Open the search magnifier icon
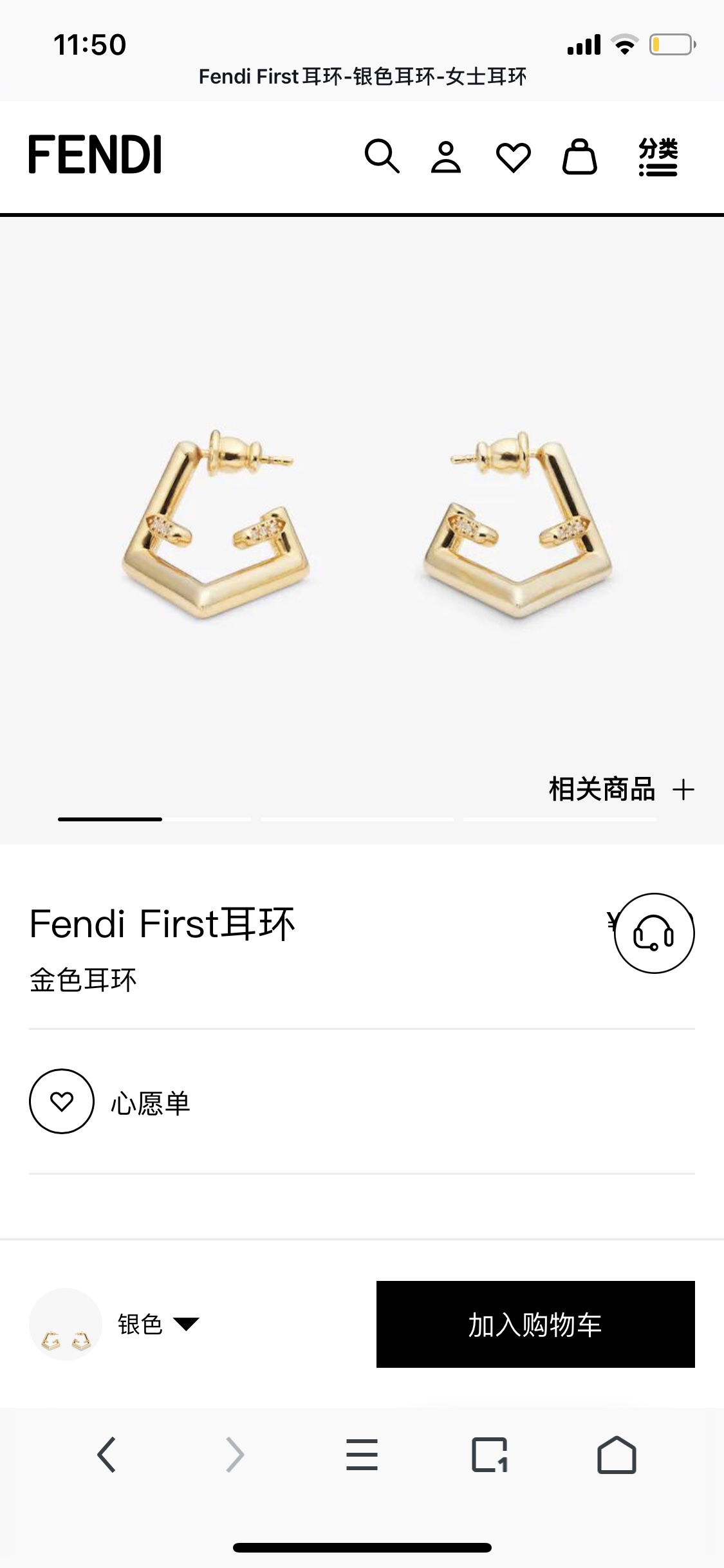The image size is (724, 1568). [382, 156]
